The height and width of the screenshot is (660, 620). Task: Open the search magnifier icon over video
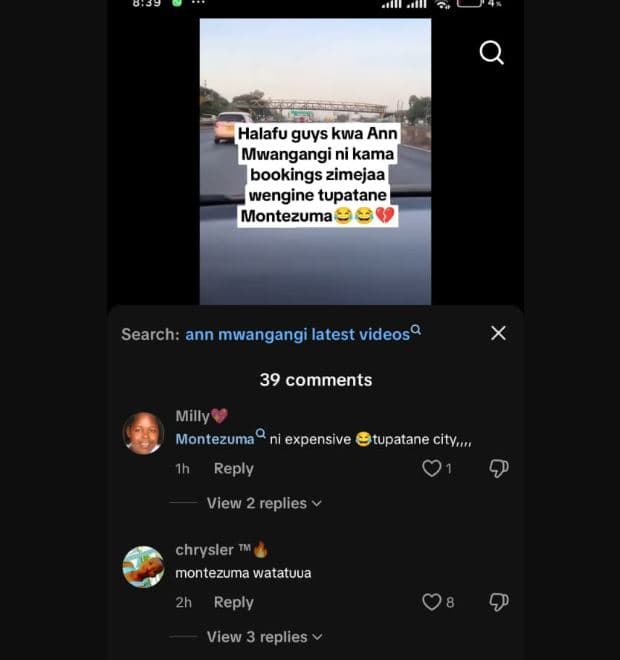pyautogui.click(x=491, y=52)
